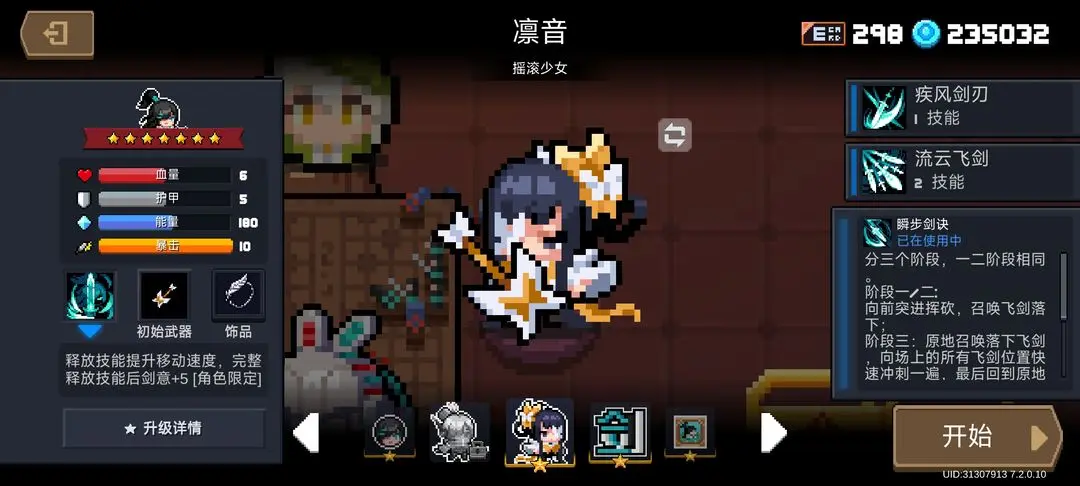Open the 饰品 accessory slot
Viewport: 1080px width, 486px height.
[239, 297]
